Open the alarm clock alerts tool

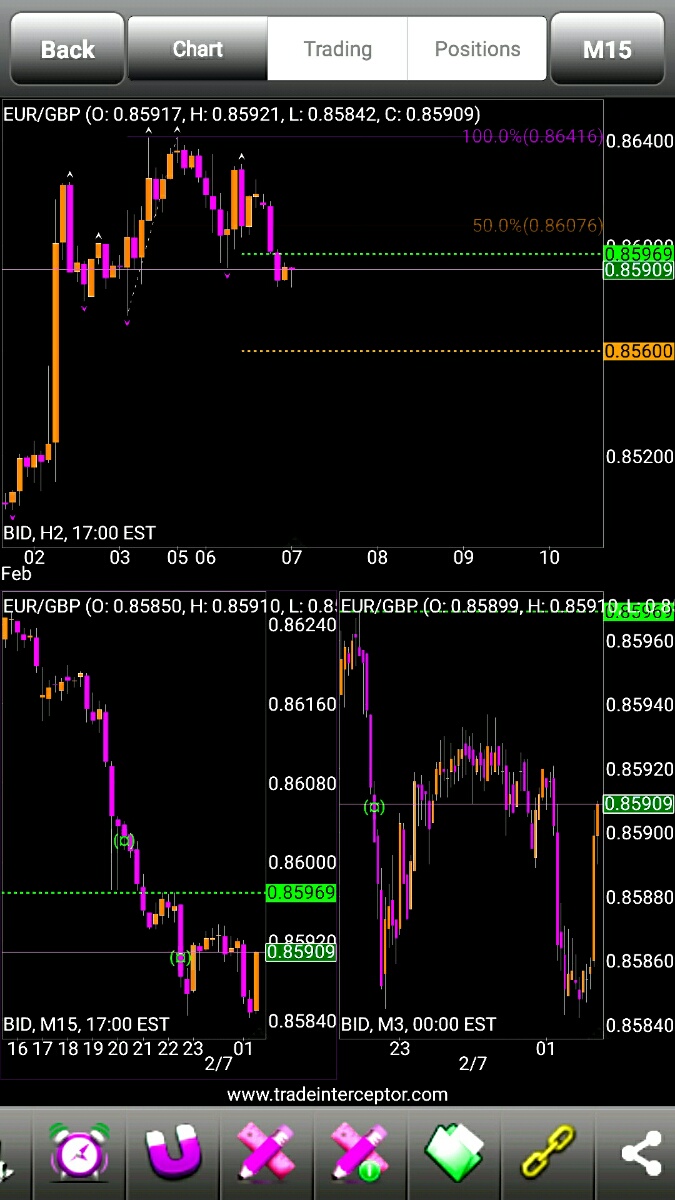[x=78, y=1153]
